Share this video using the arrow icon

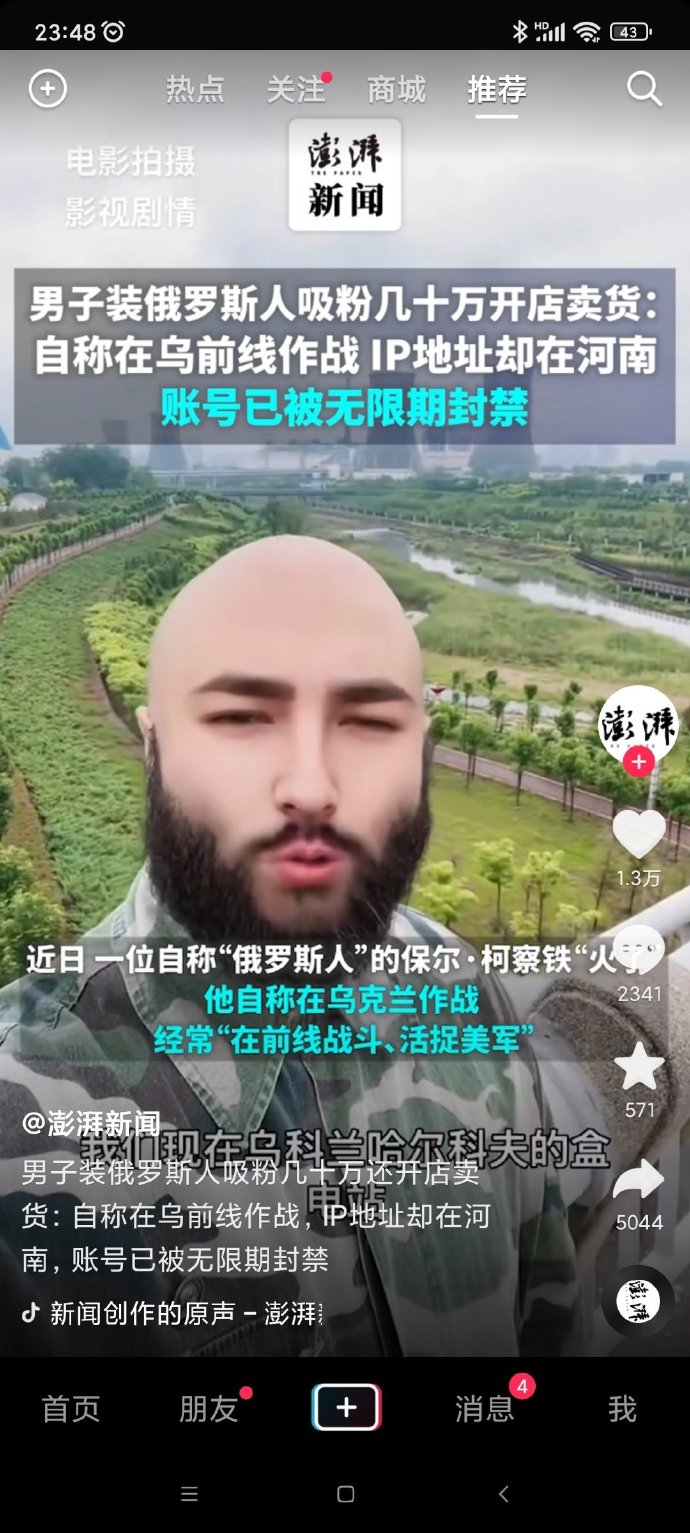point(639,1181)
